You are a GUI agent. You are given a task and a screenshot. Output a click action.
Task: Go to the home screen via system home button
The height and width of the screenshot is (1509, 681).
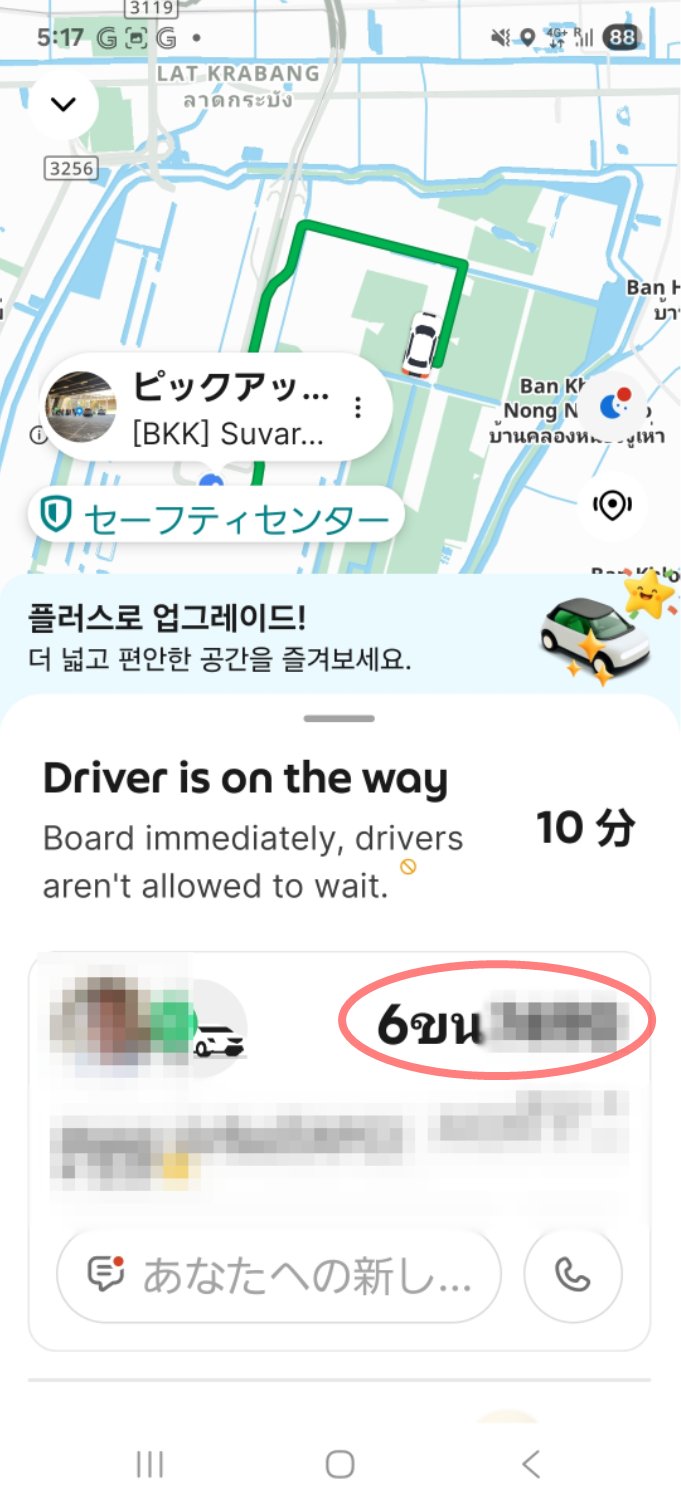[340, 1465]
